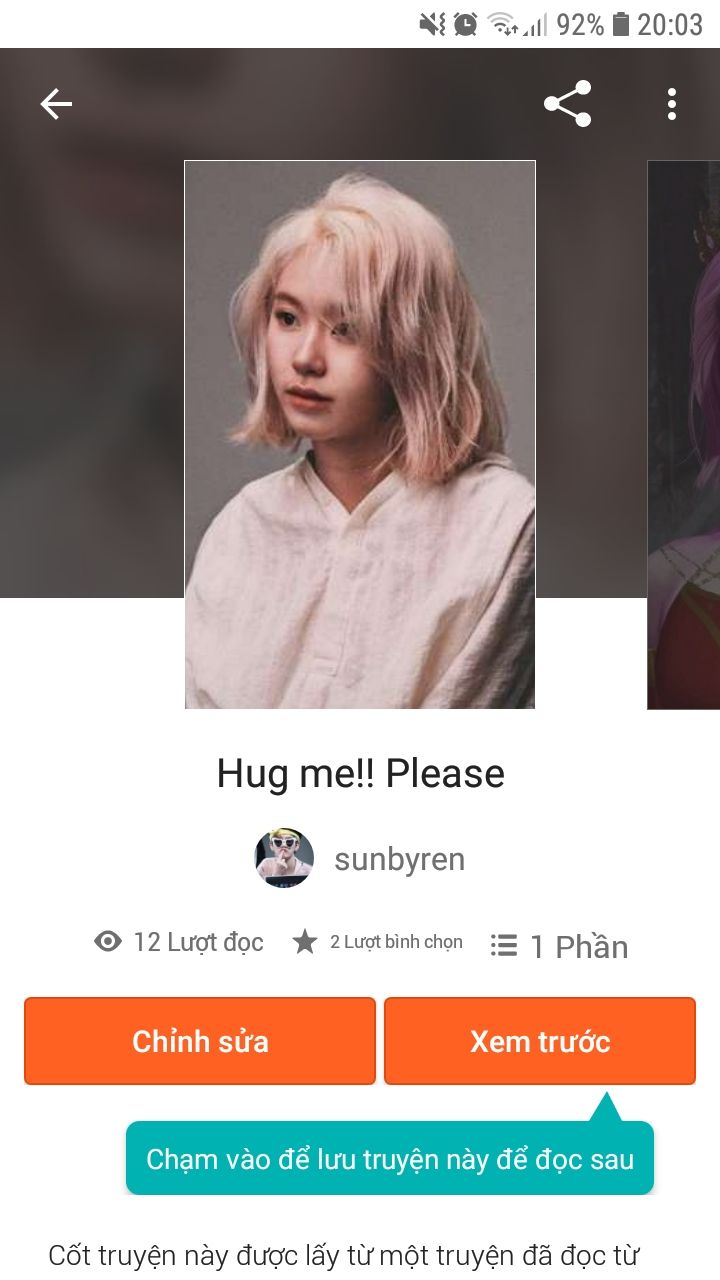The width and height of the screenshot is (720, 1280).
Task: Tap the Xem trước button
Action: click(540, 1041)
